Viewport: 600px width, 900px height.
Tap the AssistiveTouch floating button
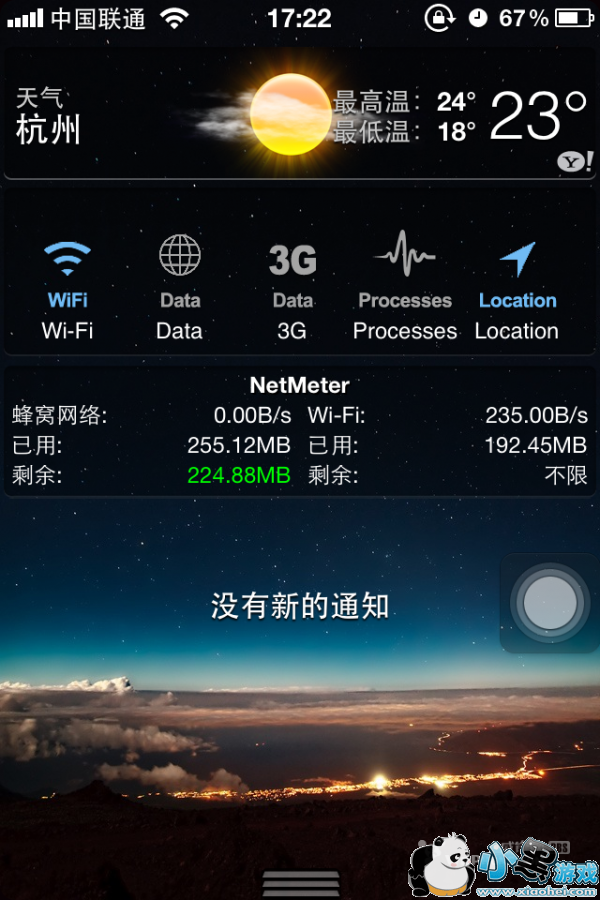point(550,603)
